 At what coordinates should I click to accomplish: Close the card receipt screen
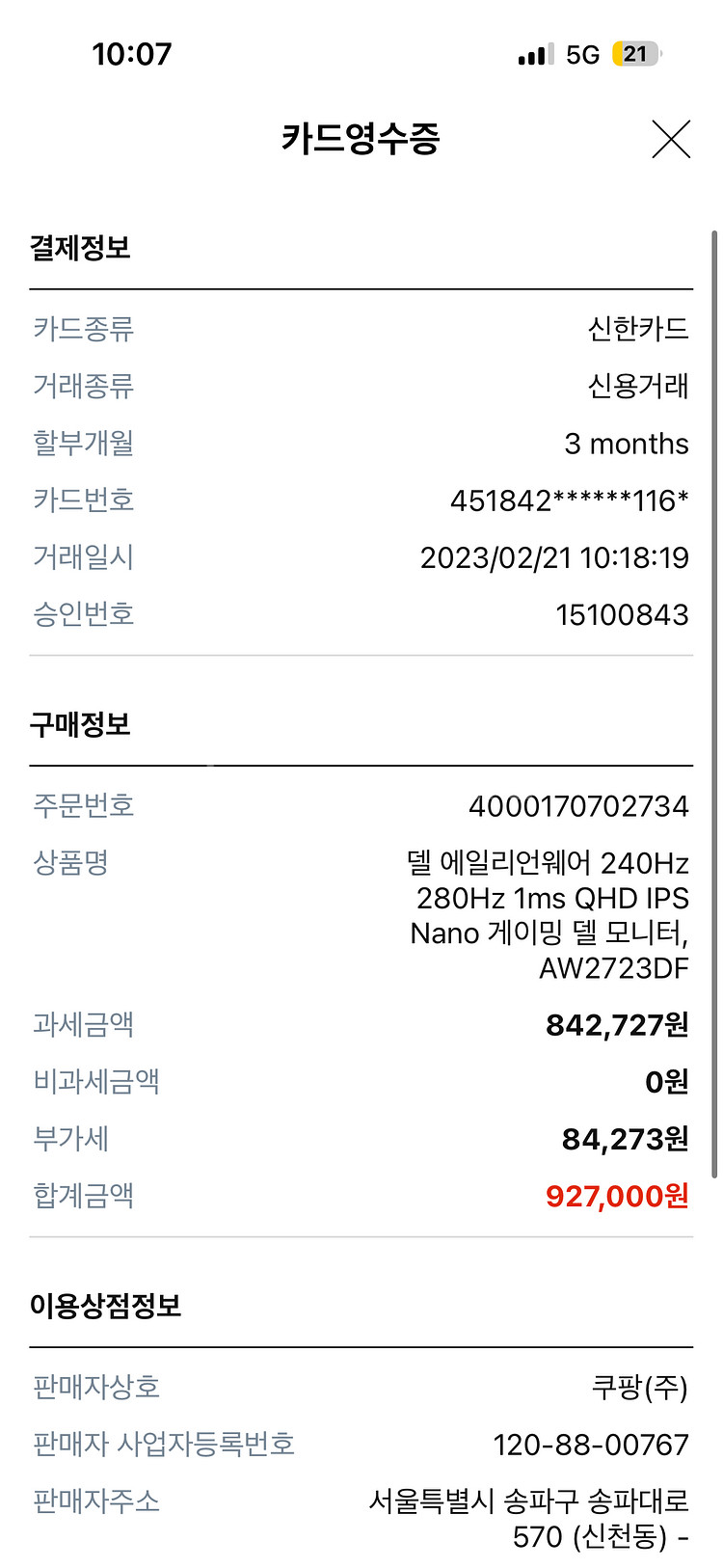671,139
